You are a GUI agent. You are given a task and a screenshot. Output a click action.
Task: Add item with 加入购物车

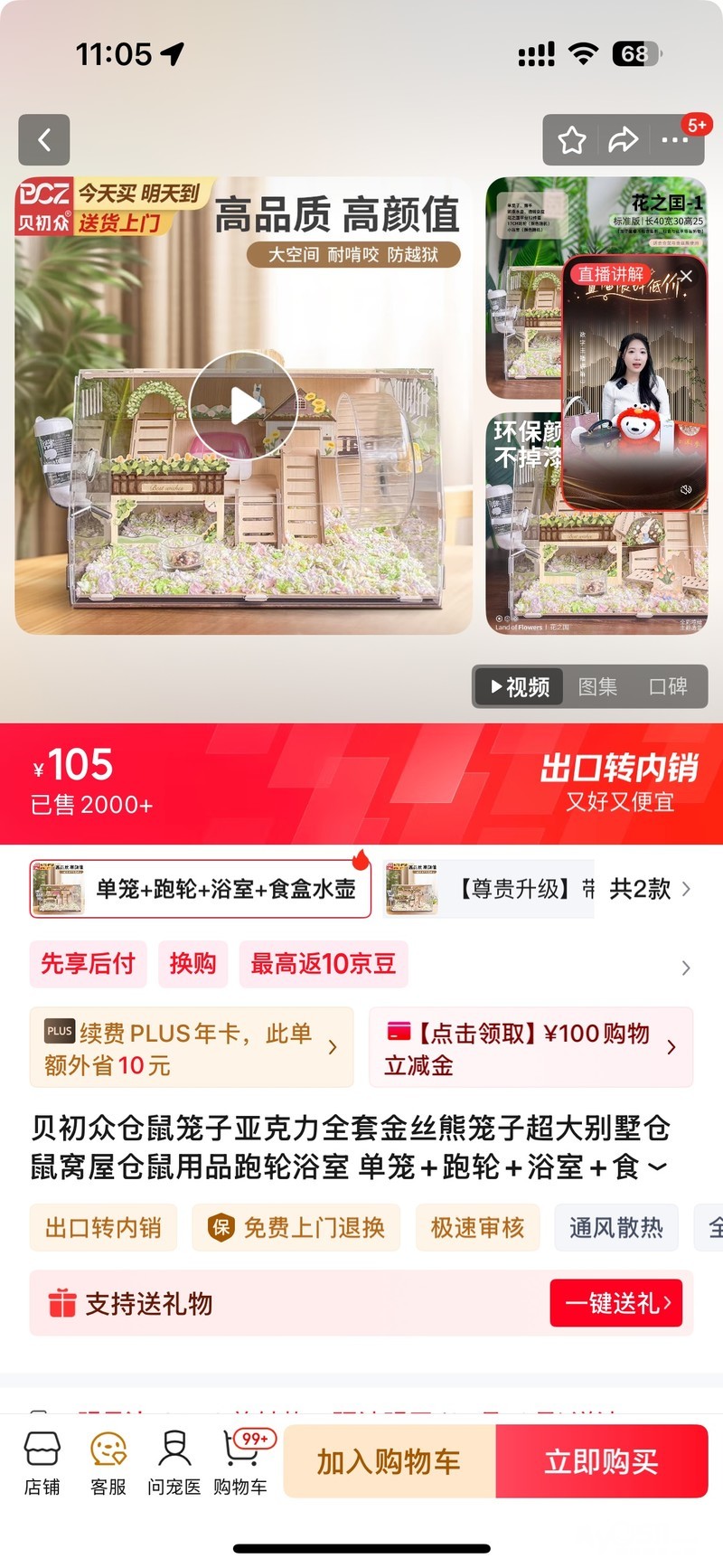point(390,1461)
